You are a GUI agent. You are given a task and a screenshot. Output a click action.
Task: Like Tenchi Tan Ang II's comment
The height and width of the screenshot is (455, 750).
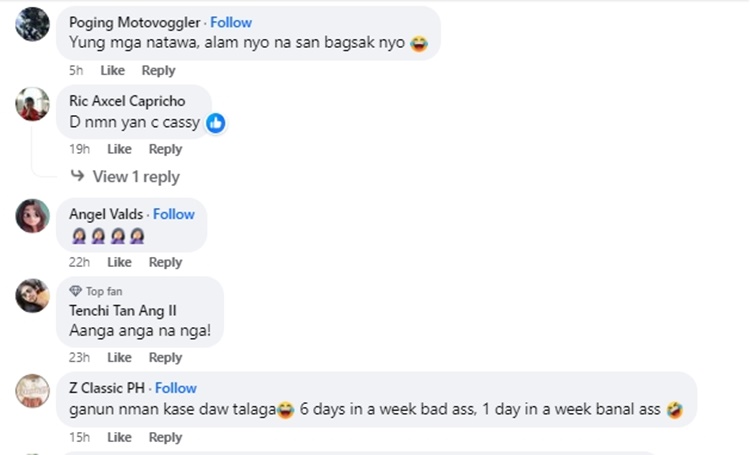click(119, 357)
